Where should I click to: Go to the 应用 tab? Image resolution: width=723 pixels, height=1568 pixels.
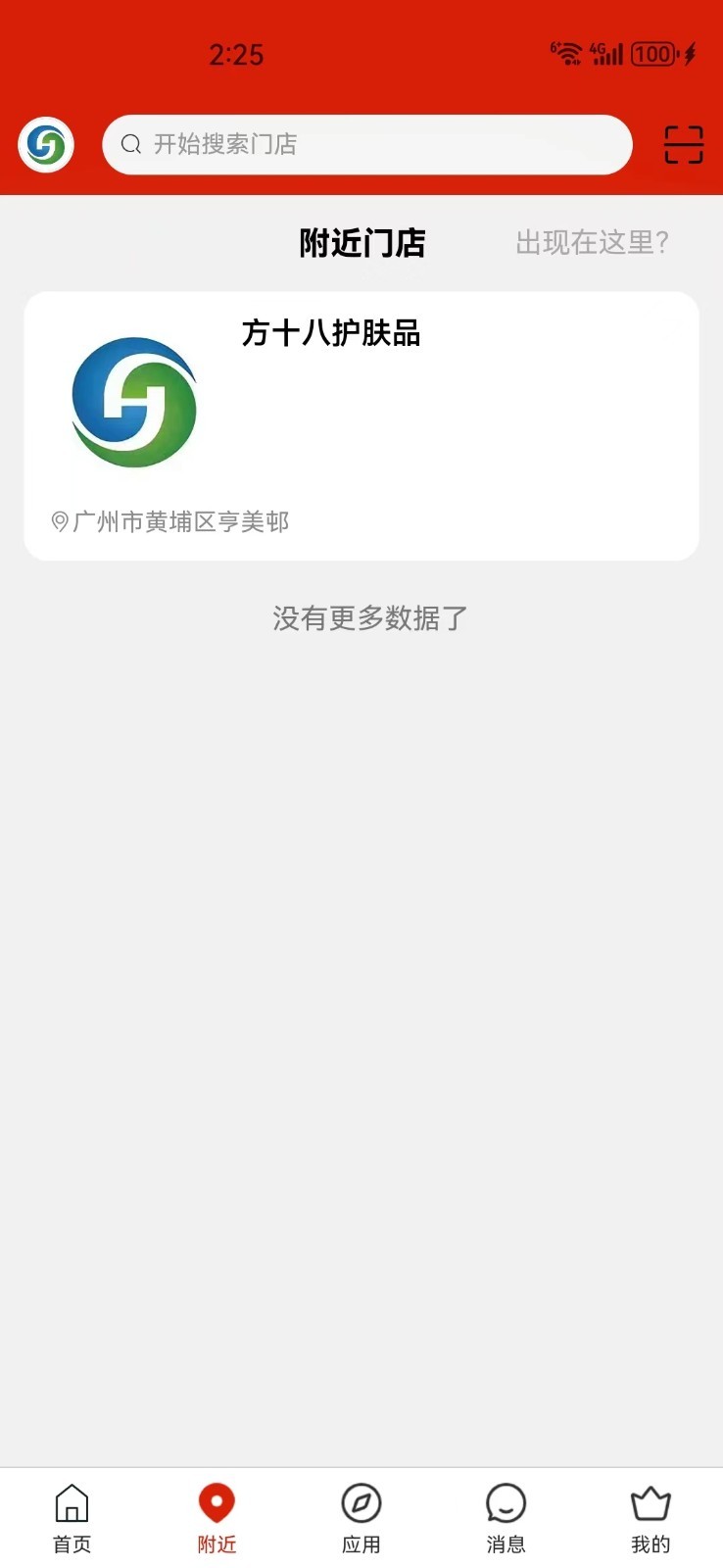pos(361,1517)
